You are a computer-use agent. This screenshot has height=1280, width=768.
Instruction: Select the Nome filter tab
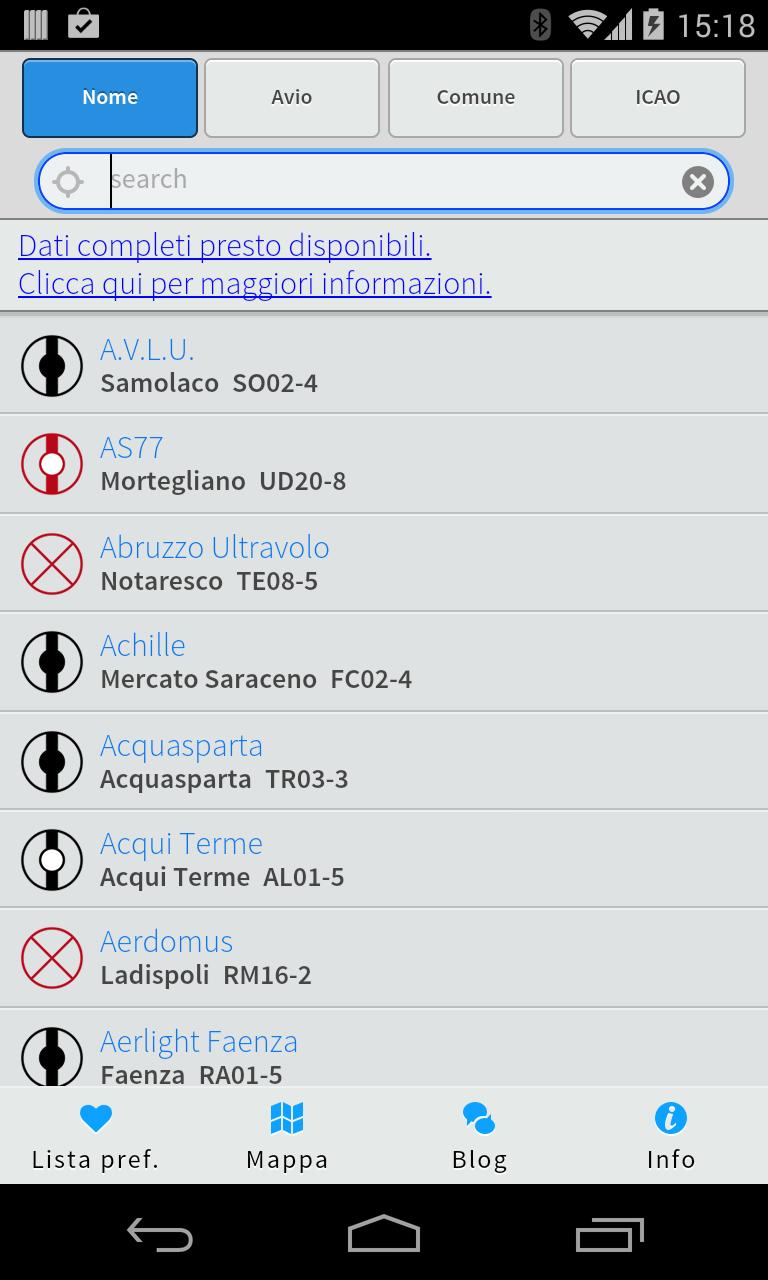[110, 98]
